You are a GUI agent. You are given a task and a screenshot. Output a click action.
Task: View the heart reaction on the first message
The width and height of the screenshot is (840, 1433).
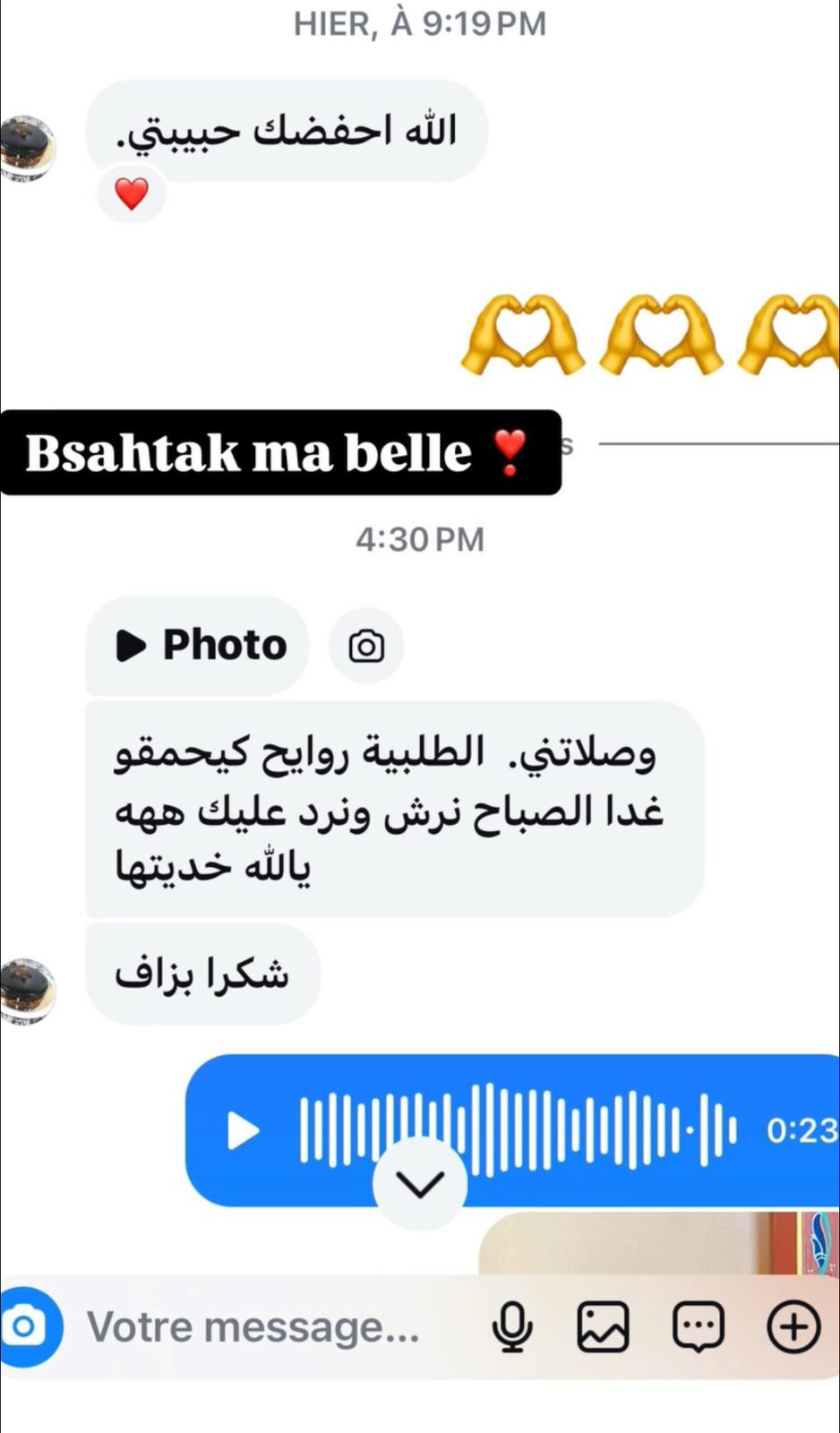coord(132,194)
